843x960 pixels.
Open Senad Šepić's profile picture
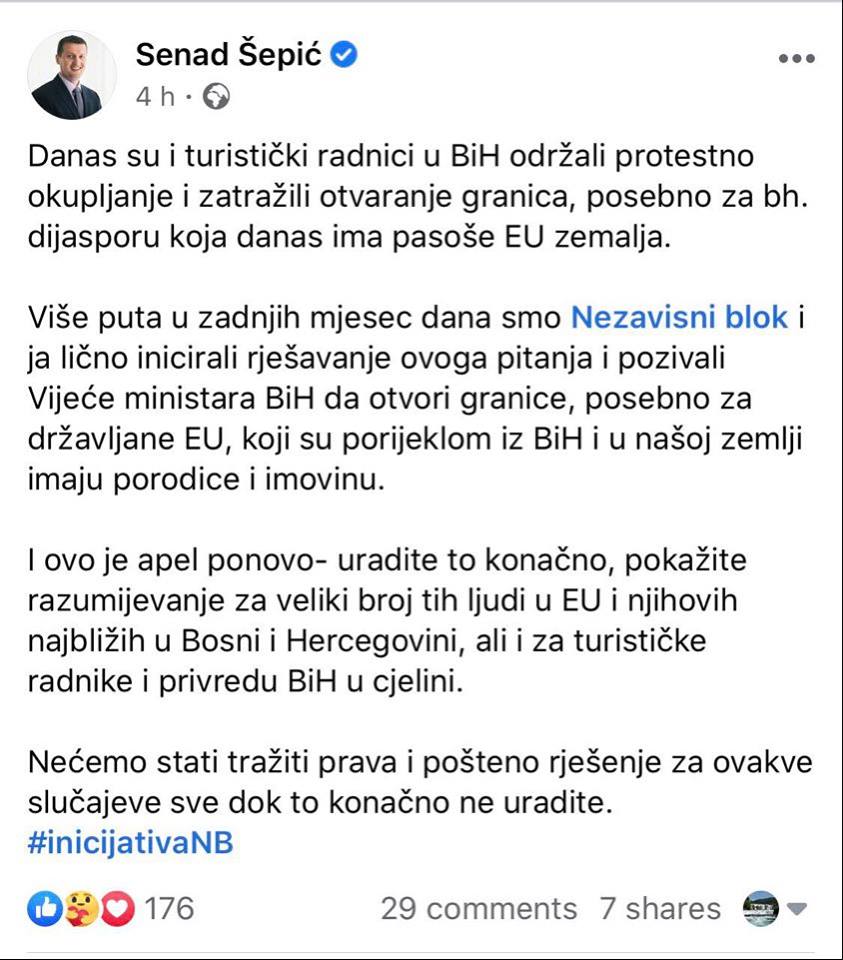coord(72,75)
